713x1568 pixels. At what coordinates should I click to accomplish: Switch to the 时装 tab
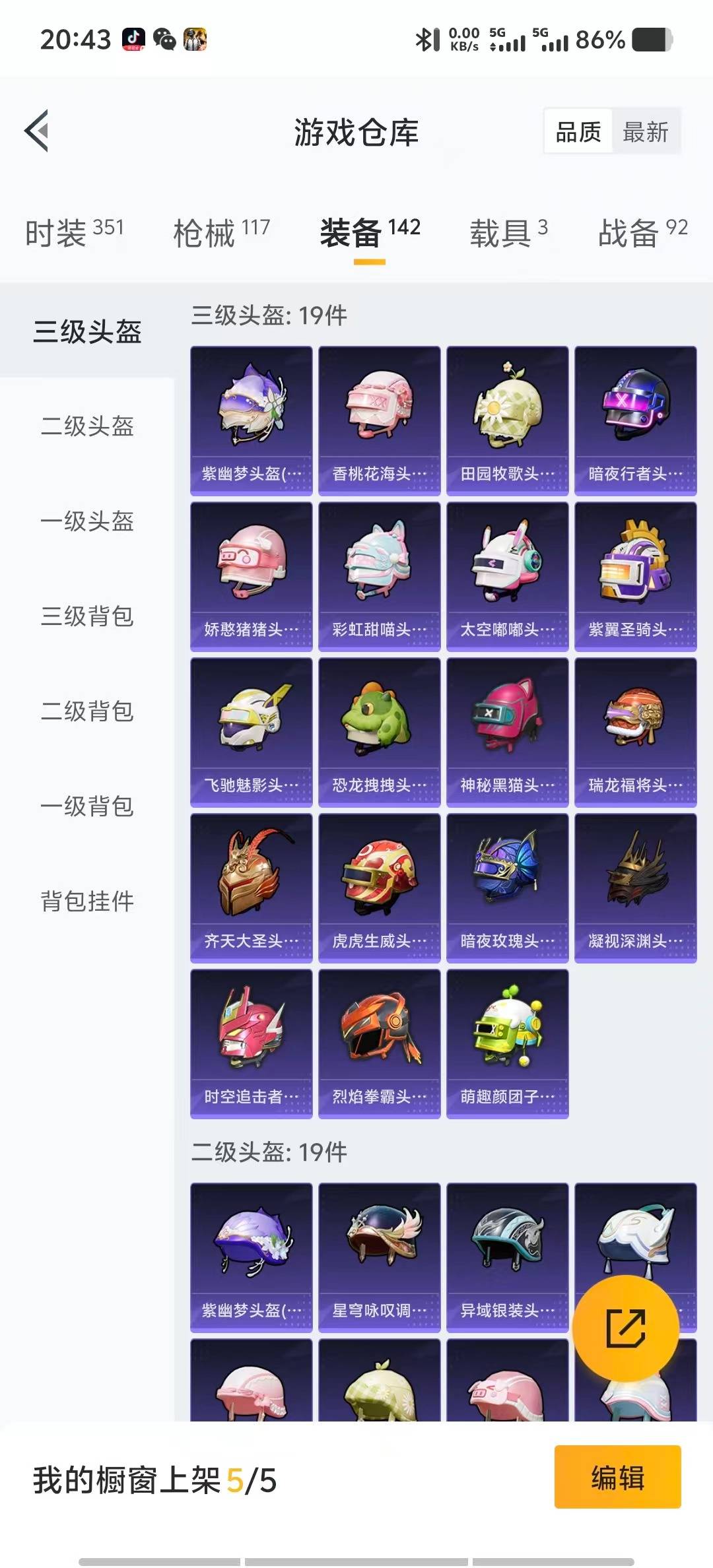coord(74,232)
